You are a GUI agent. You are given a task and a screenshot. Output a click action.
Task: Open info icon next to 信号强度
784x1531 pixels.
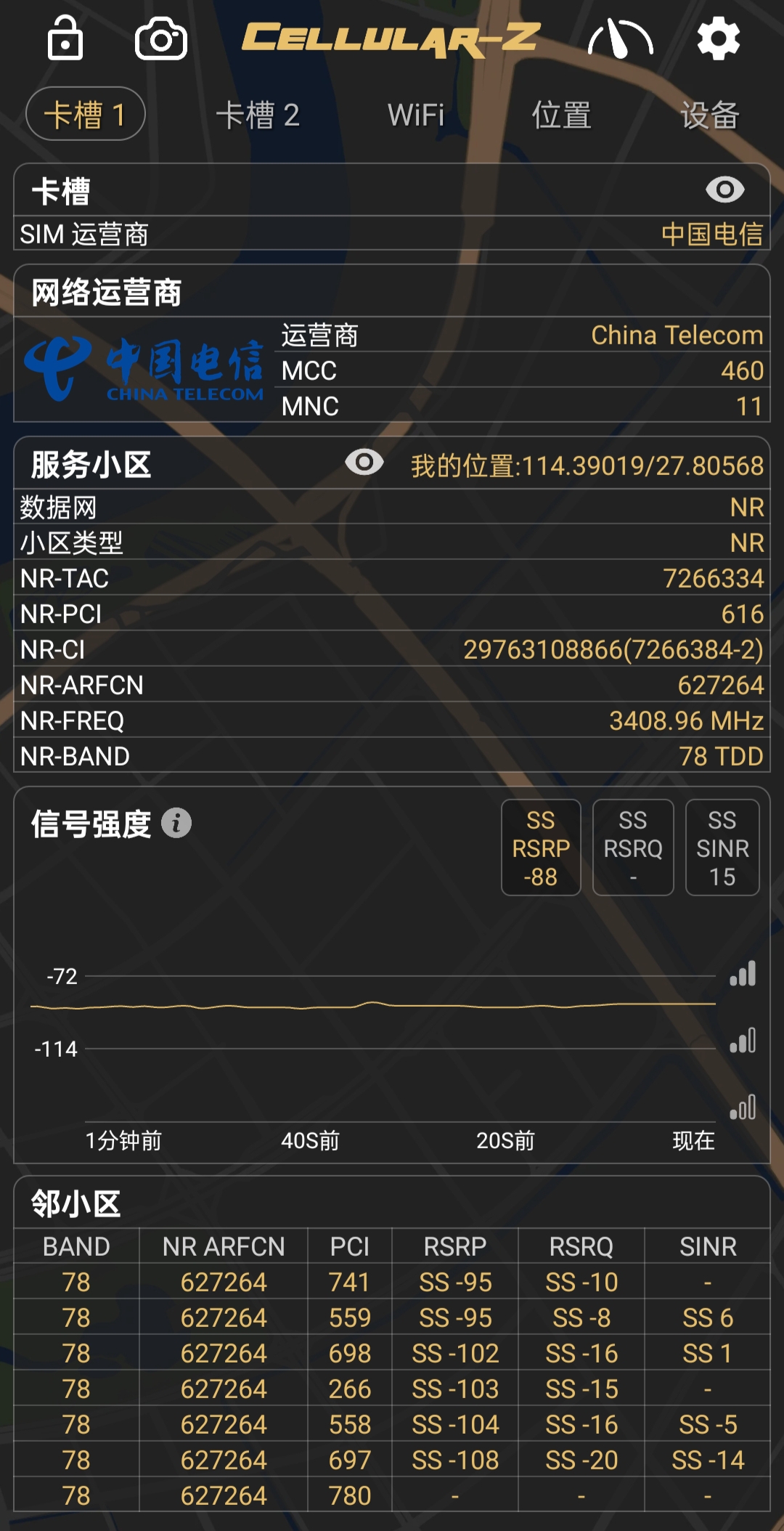coord(176,823)
